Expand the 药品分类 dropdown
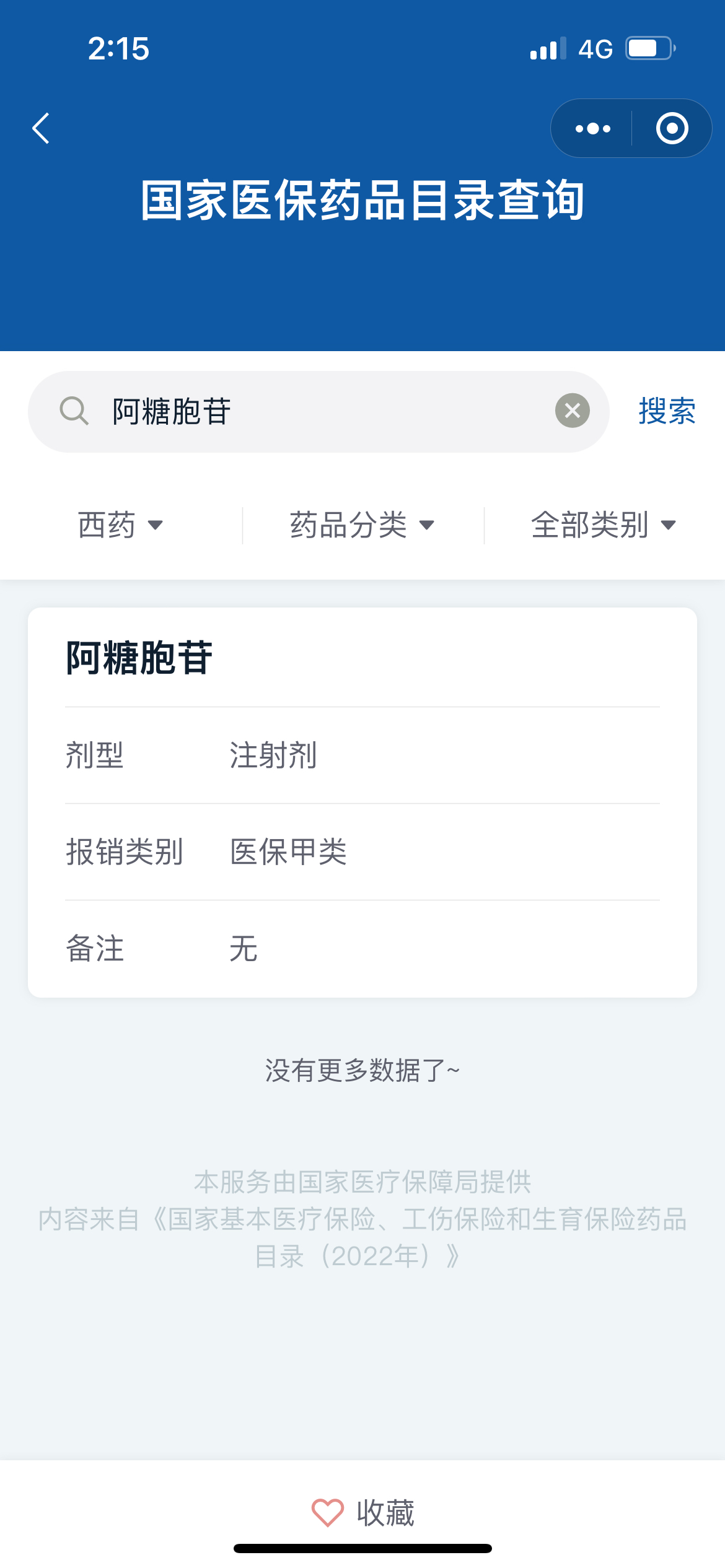 [362, 525]
